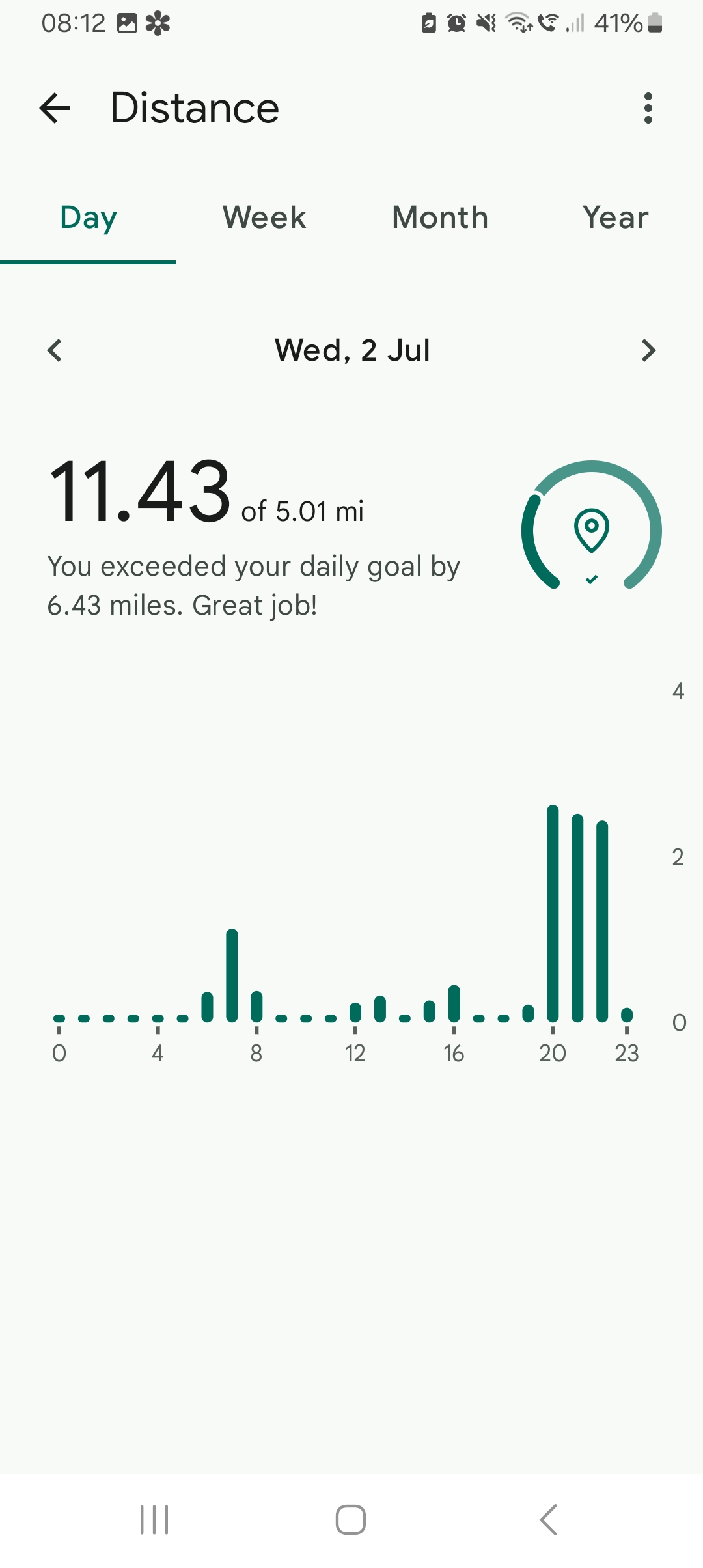Switch to the Month tab
This screenshot has width=703, height=1568.
pyautogui.click(x=440, y=218)
